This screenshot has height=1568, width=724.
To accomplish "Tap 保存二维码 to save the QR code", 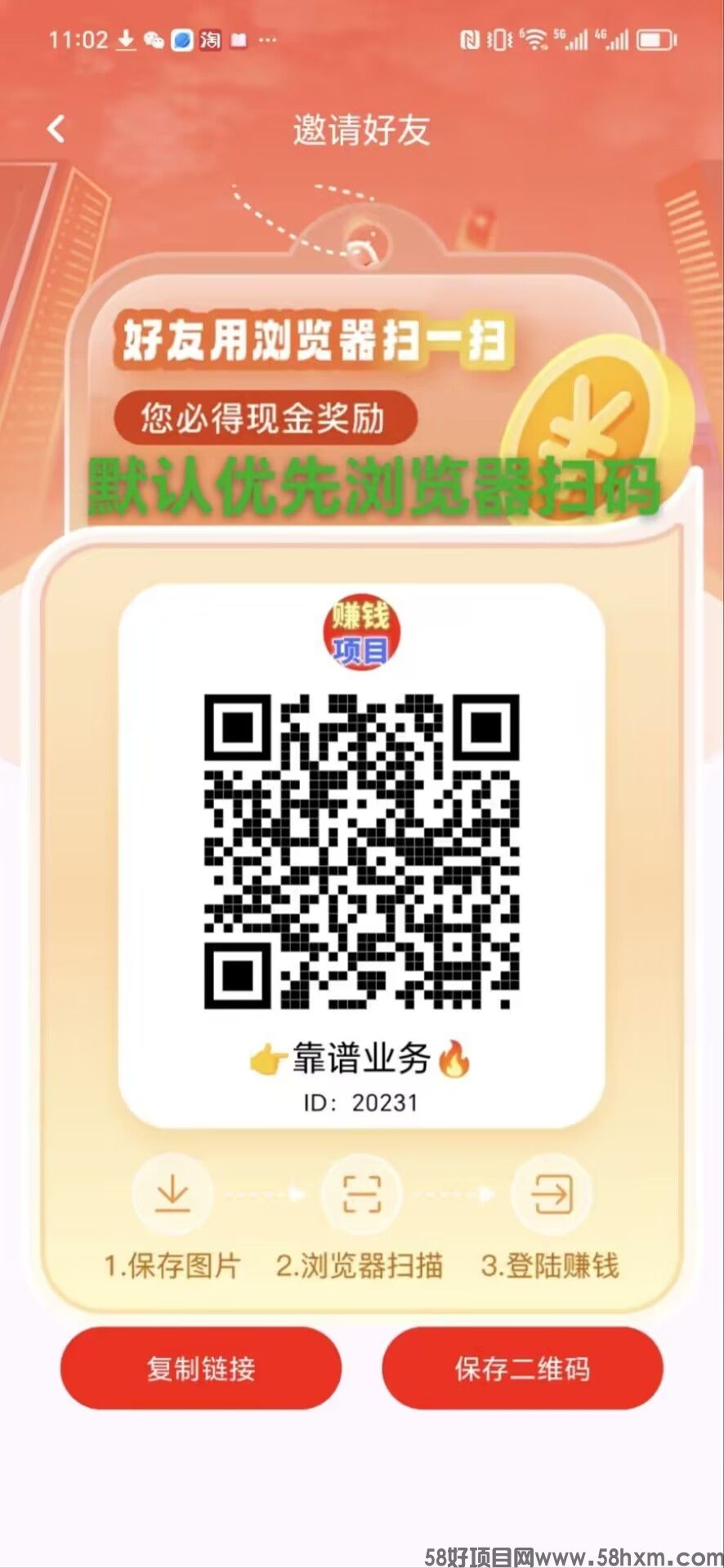I will point(522,1369).
